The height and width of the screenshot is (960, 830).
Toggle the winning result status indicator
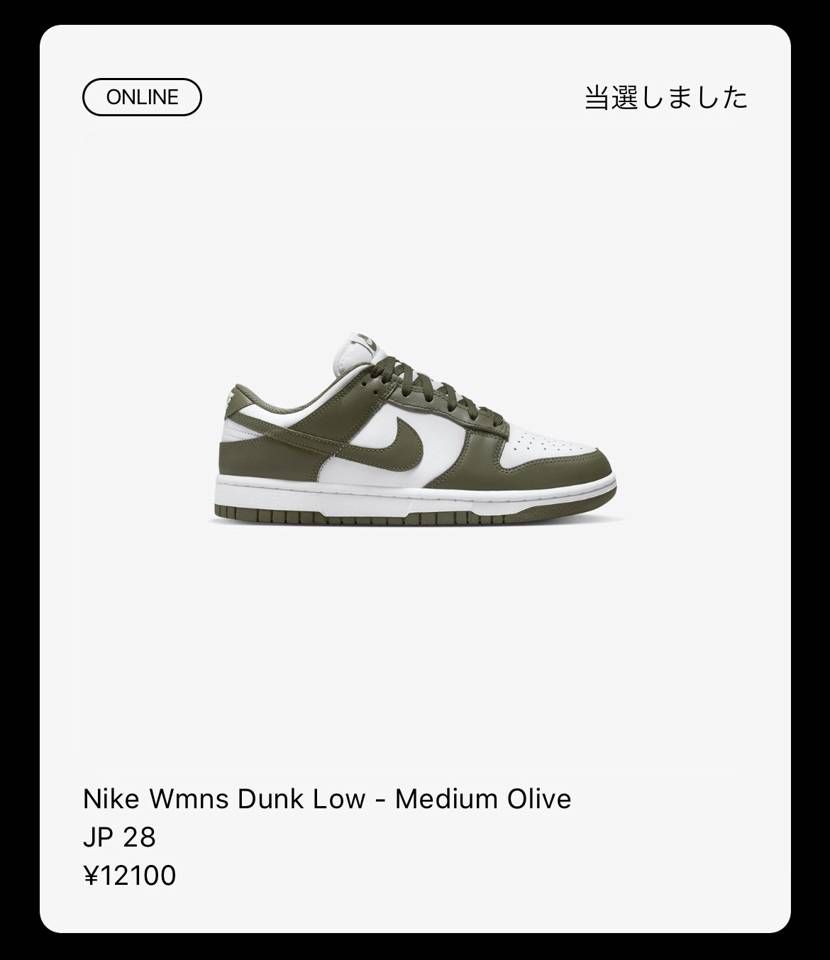point(666,97)
